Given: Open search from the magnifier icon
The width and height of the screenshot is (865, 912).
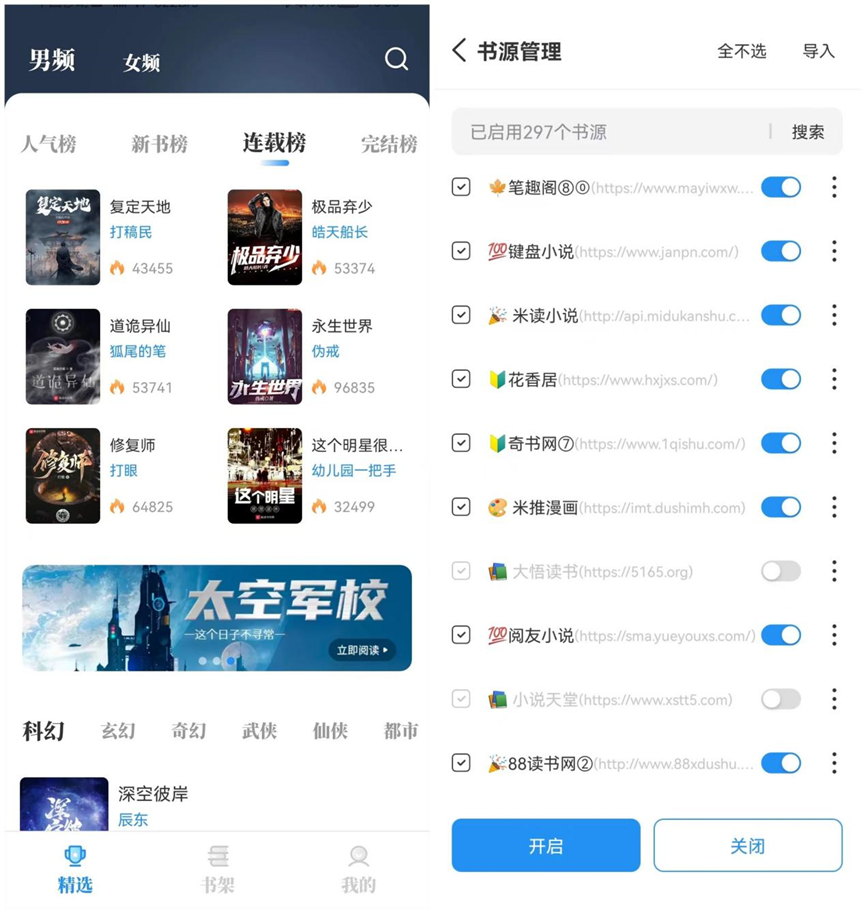Looking at the screenshot, I should (396, 60).
